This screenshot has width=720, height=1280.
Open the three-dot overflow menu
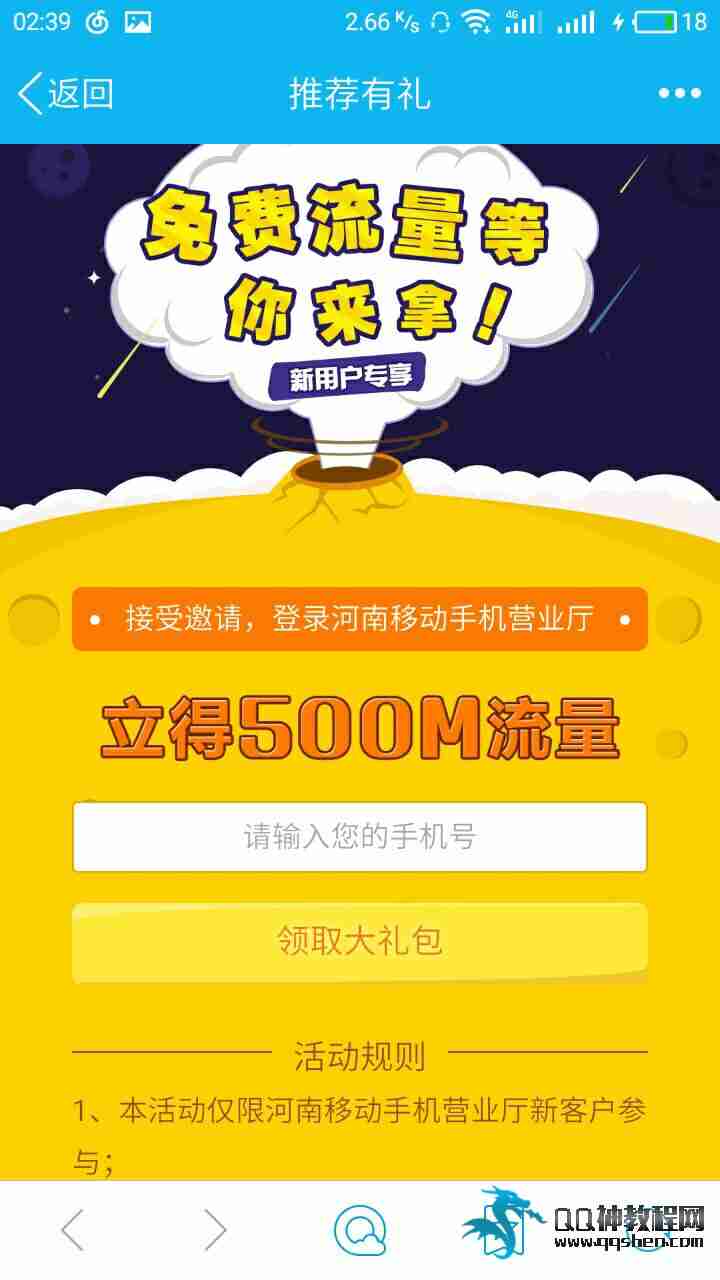679,94
